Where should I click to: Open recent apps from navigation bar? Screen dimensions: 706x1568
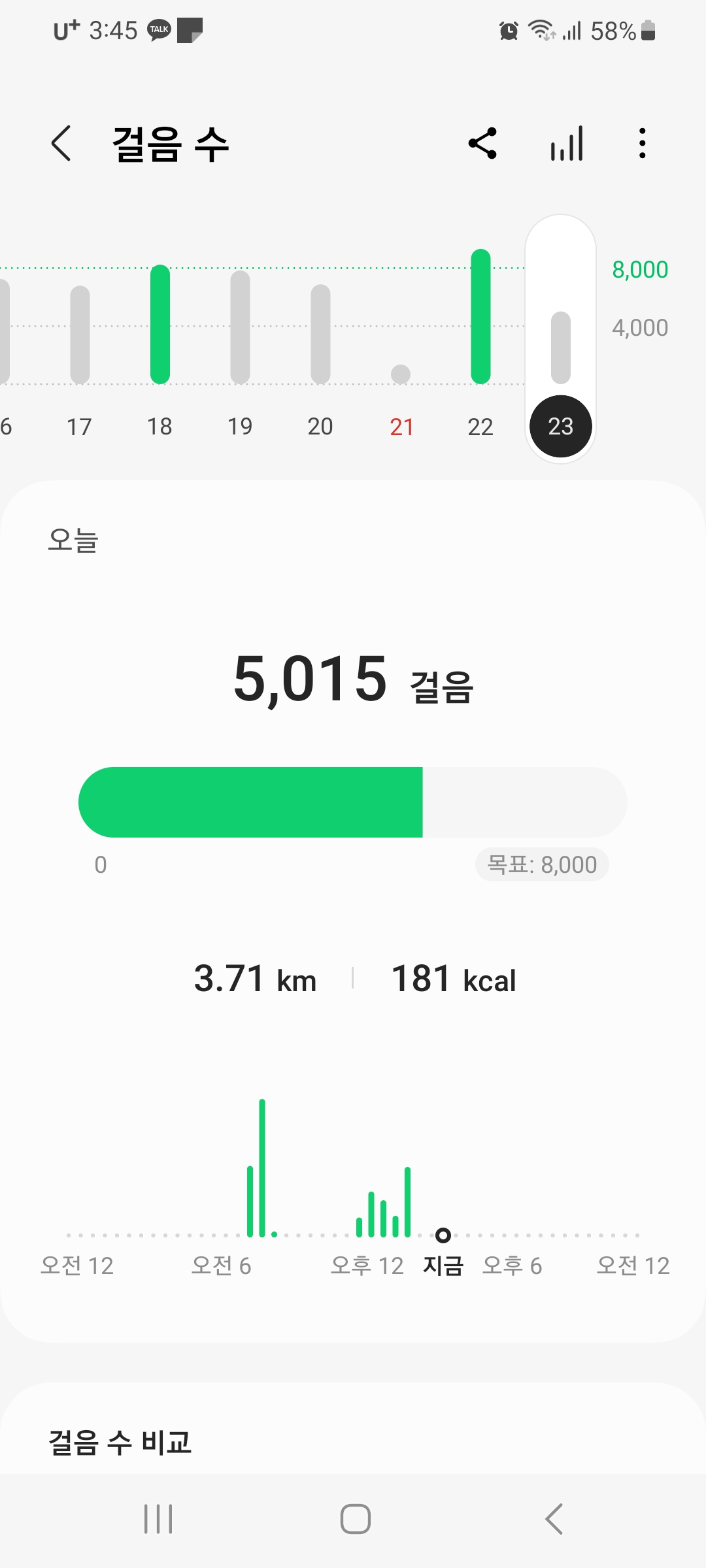tap(158, 1518)
